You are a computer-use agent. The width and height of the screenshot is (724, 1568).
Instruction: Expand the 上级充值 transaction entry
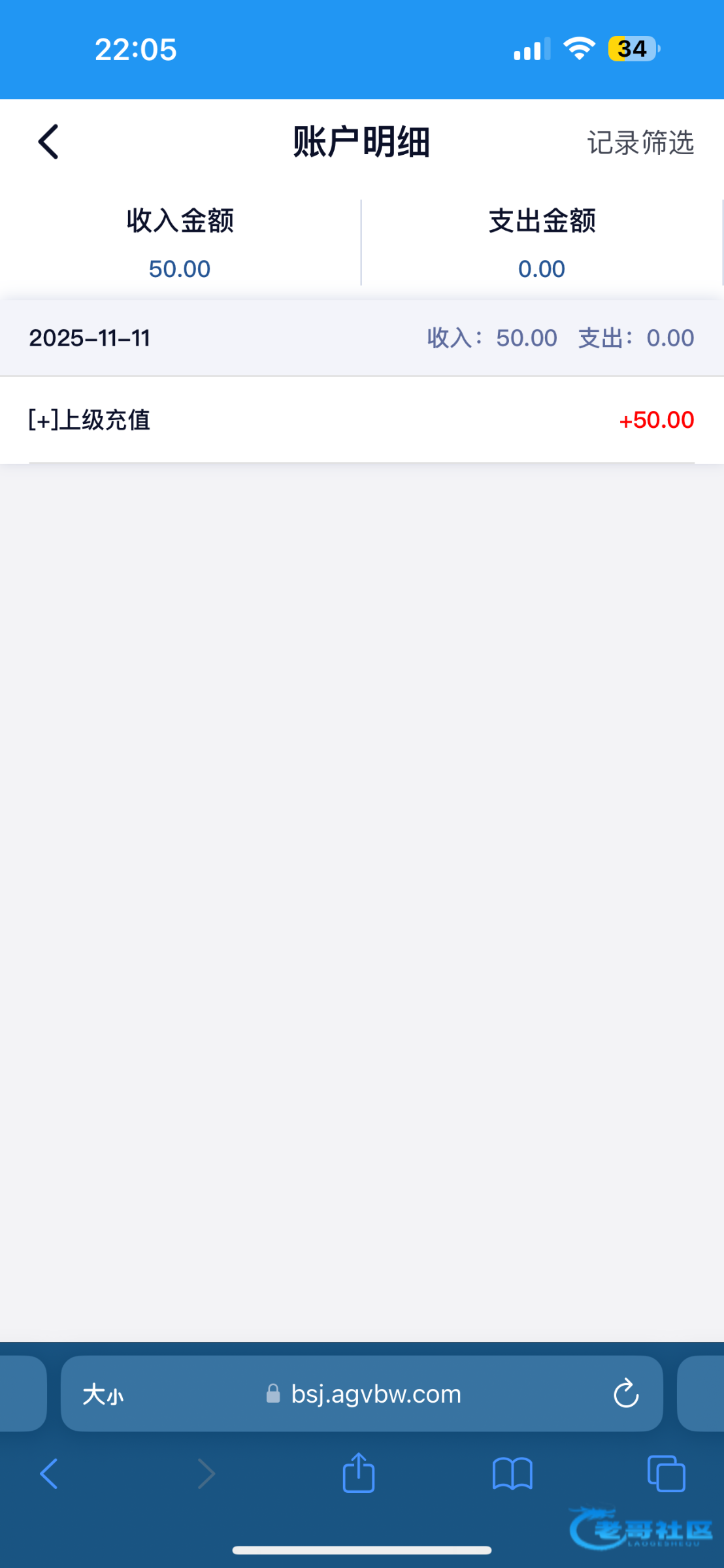click(90, 420)
